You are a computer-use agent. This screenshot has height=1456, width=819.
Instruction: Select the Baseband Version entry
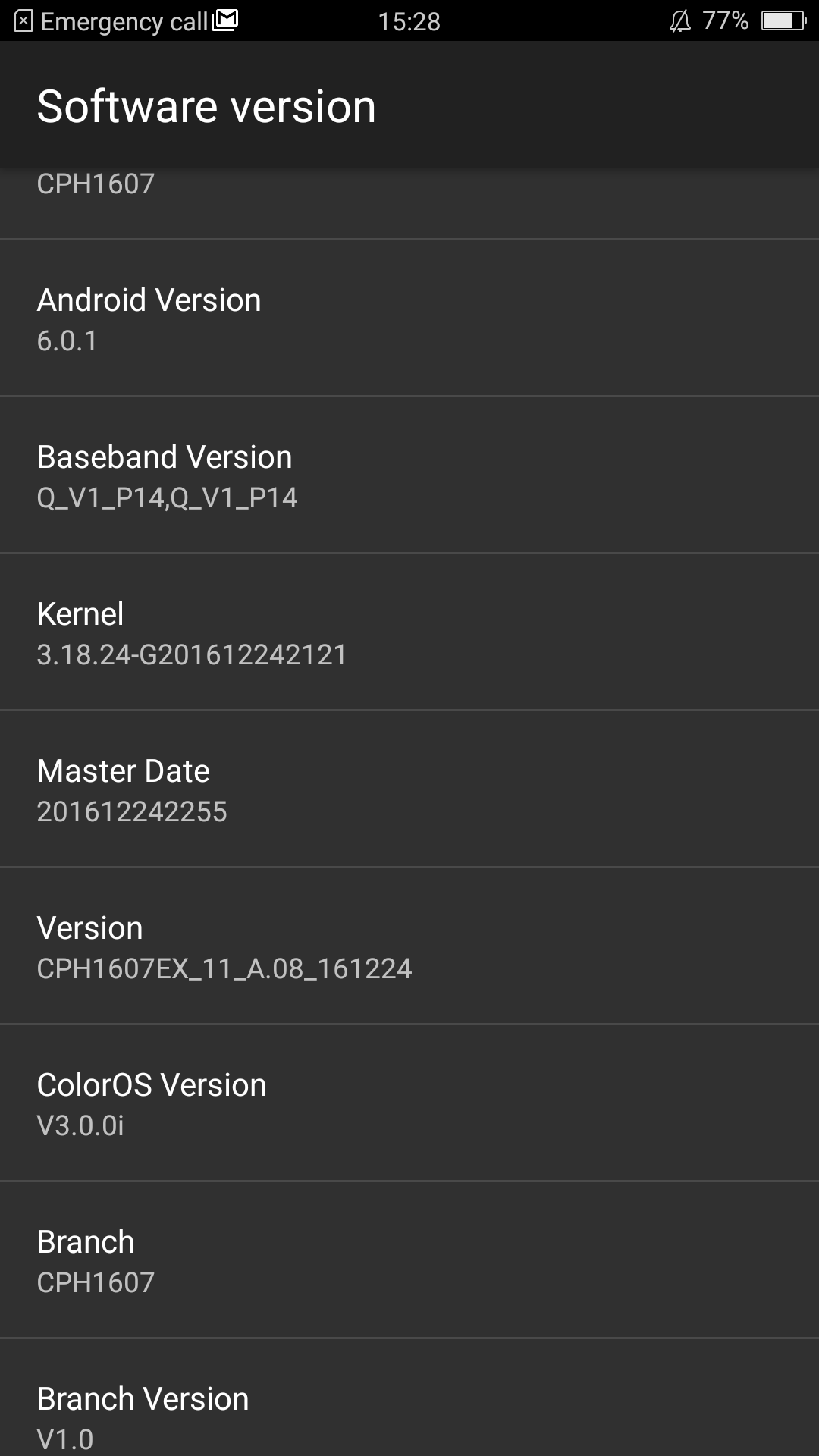click(x=409, y=475)
